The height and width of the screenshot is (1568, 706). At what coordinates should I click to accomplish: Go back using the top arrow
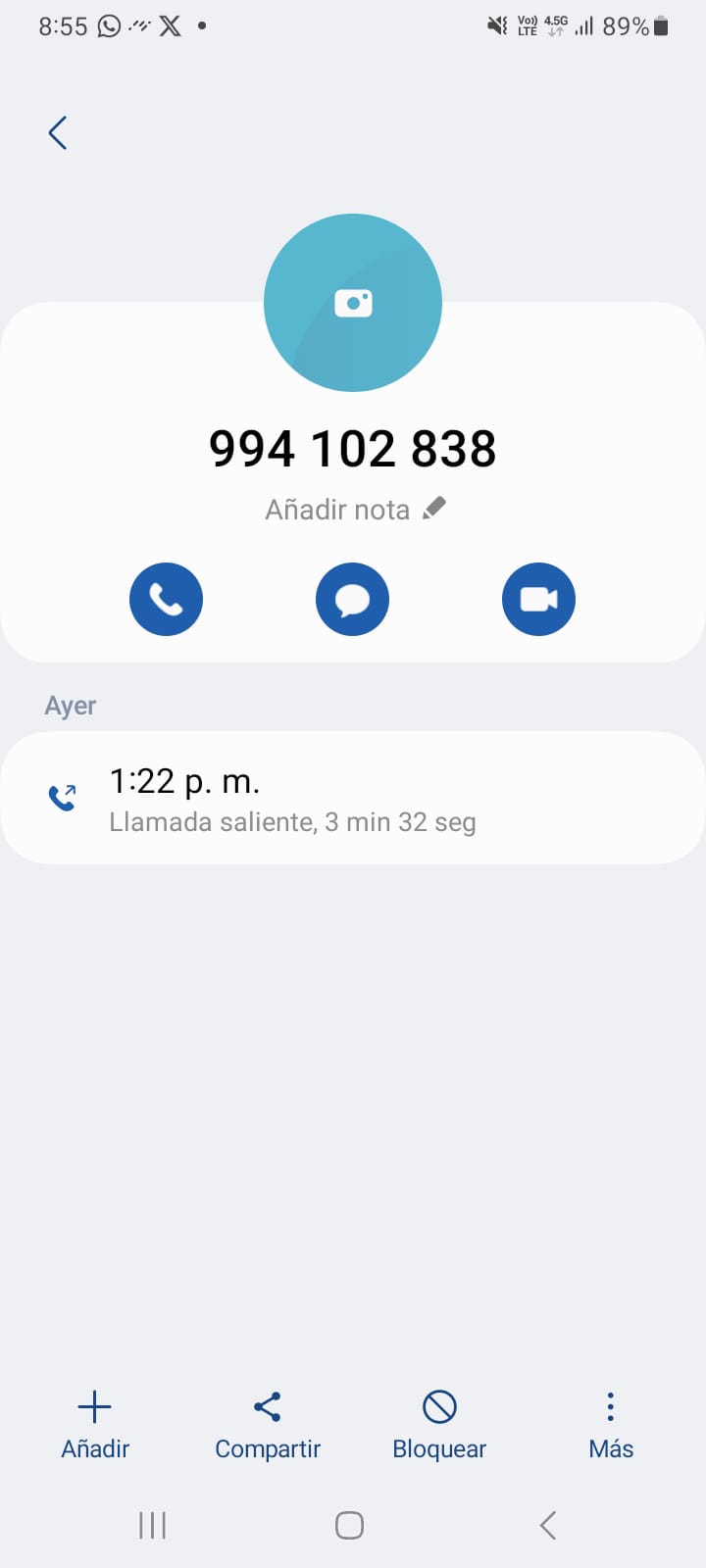pyautogui.click(x=58, y=132)
